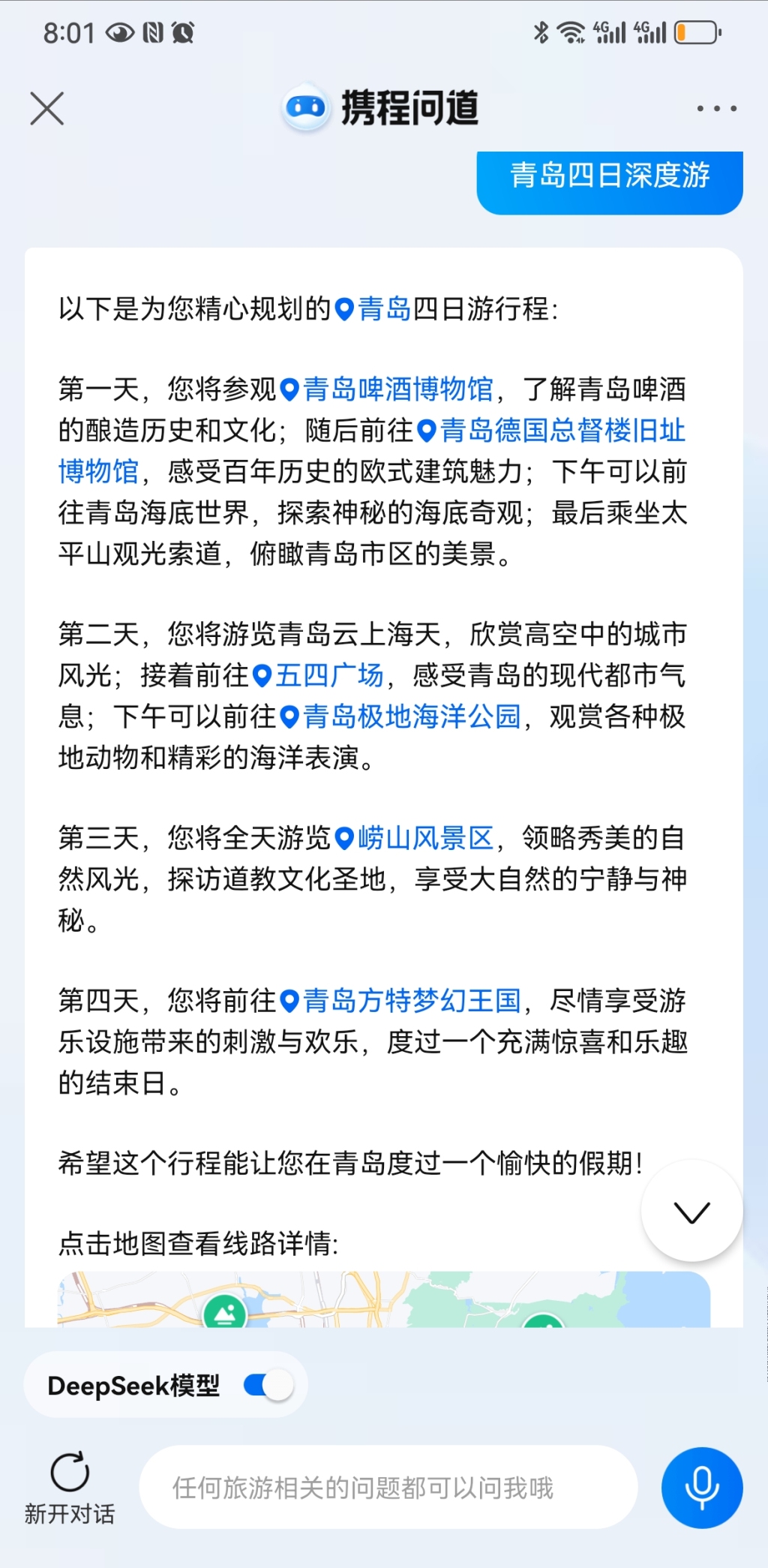Open the route map preview
This screenshot has height=1568, width=768.
click(x=384, y=1299)
